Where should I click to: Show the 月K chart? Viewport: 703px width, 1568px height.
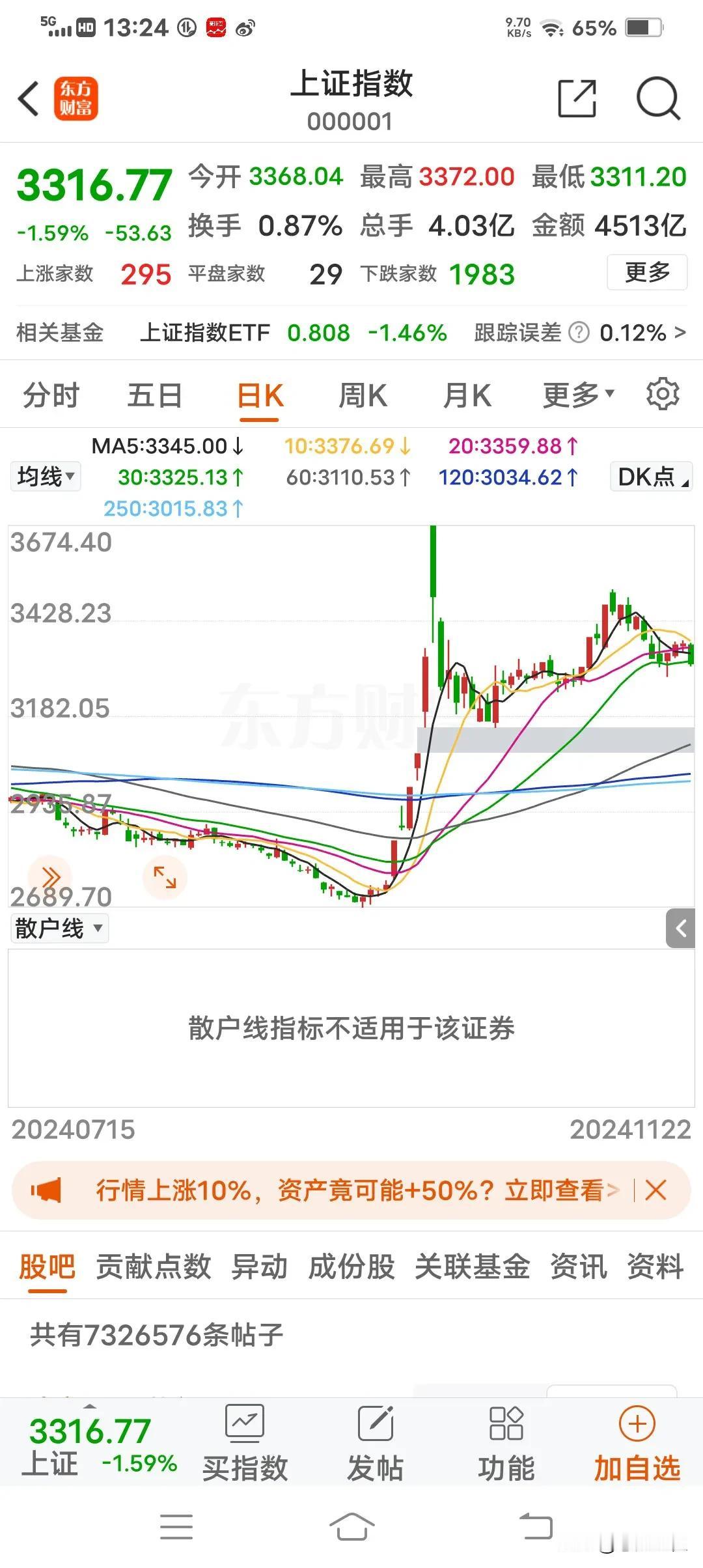(x=467, y=395)
